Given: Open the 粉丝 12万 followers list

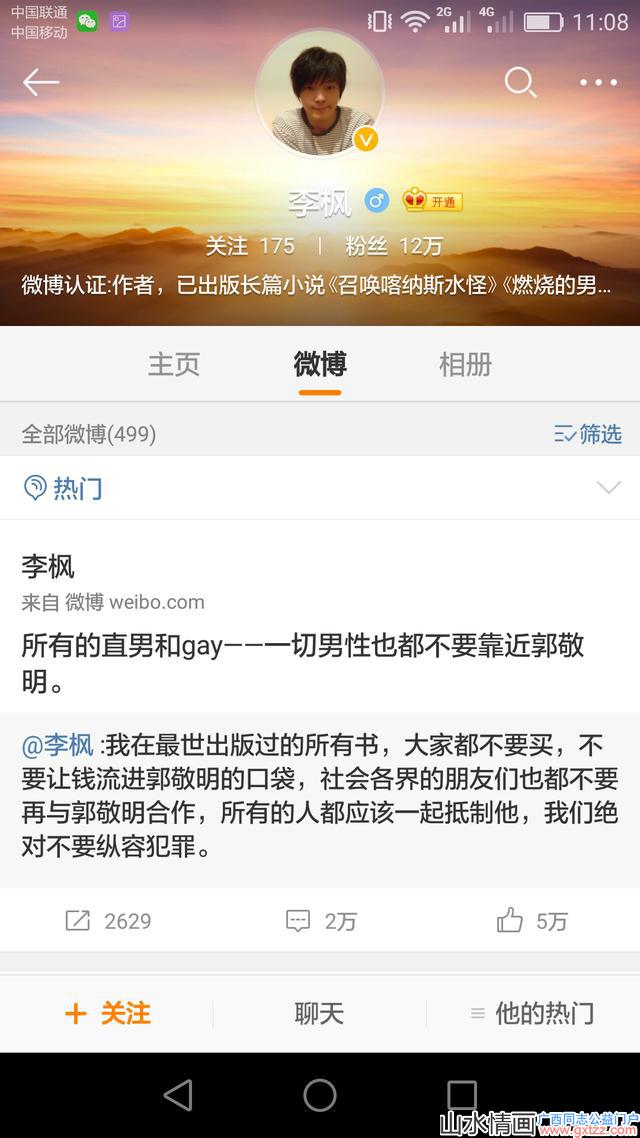Looking at the screenshot, I should [x=393, y=246].
